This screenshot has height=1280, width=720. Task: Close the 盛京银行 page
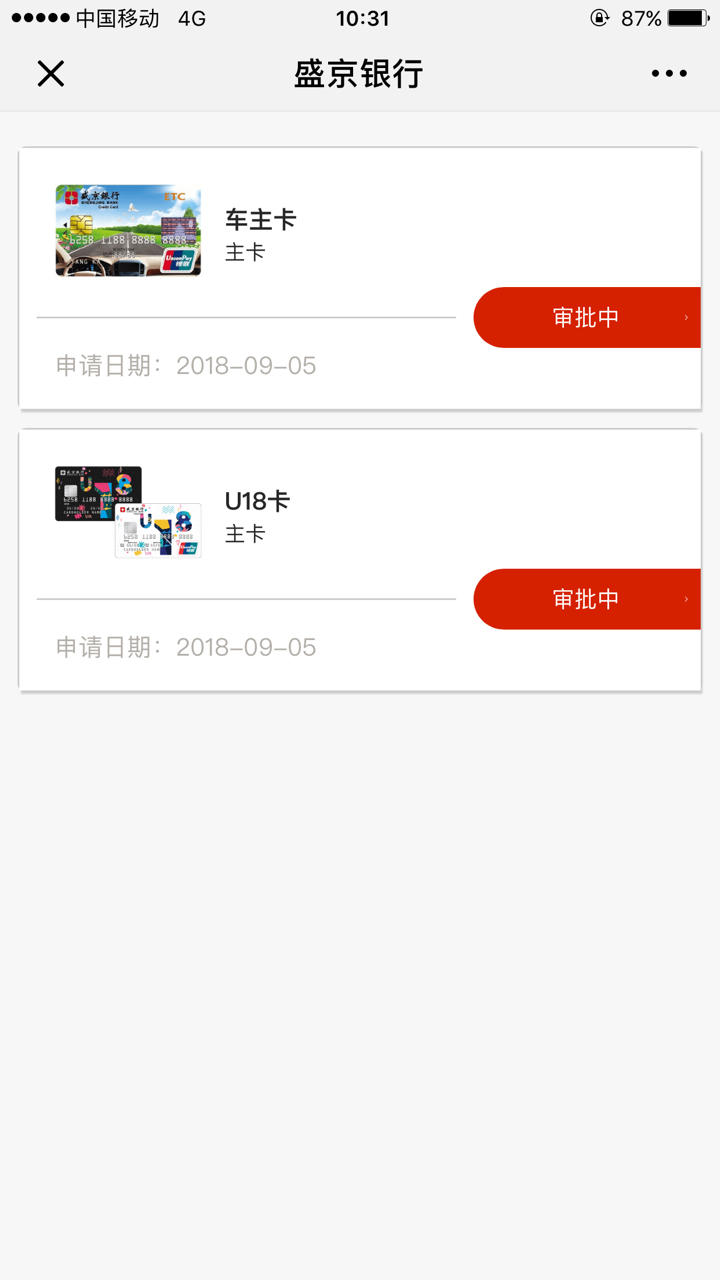[x=50, y=73]
